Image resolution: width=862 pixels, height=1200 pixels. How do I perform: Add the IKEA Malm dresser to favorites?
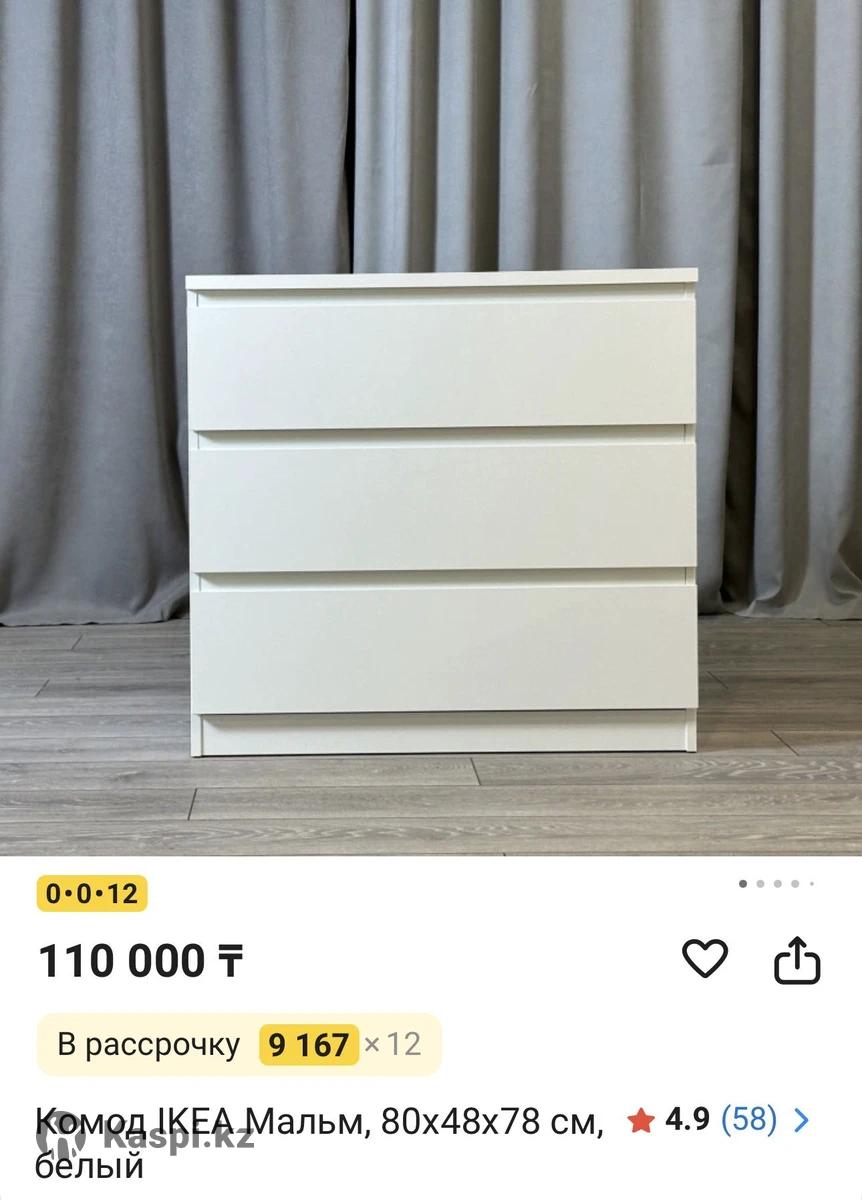pyautogui.click(x=705, y=960)
